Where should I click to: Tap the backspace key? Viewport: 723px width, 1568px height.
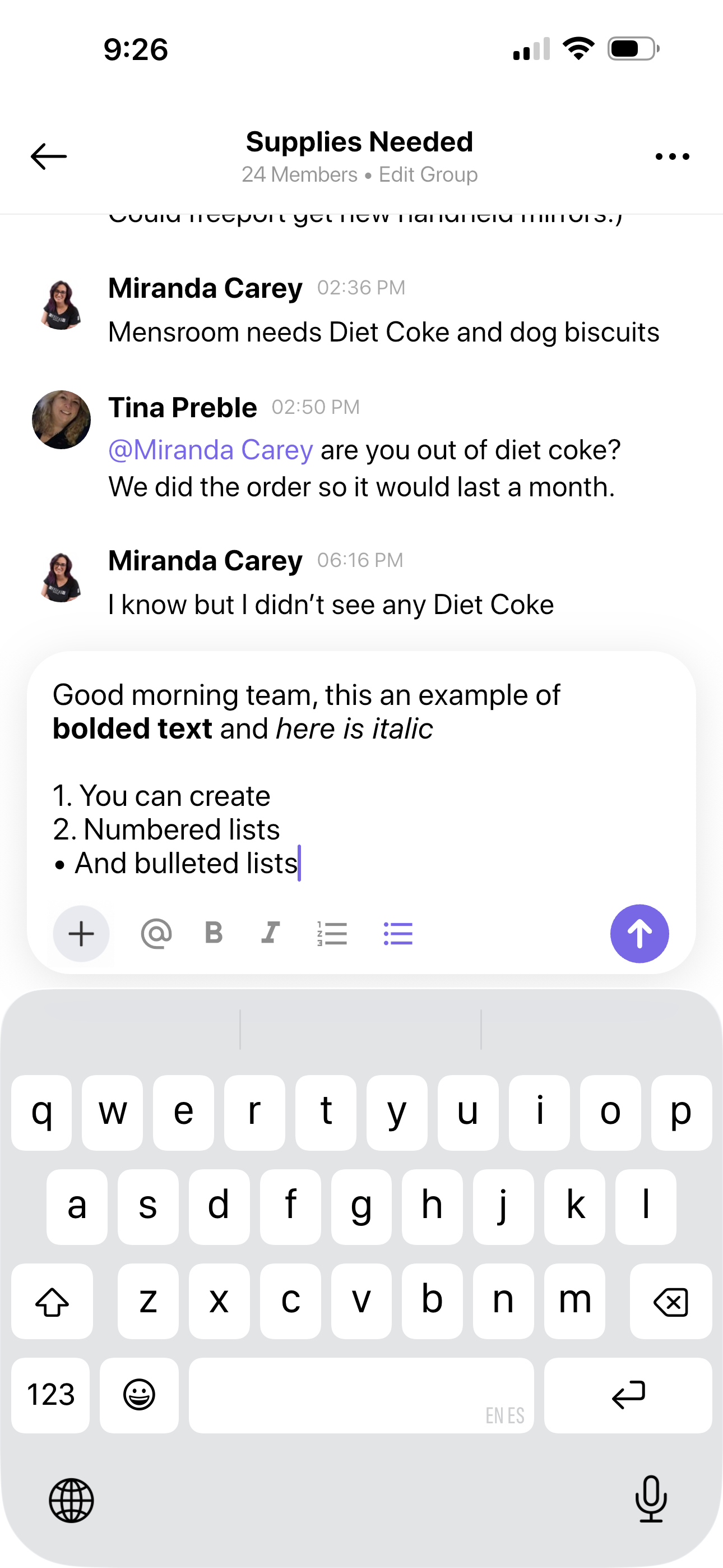(x=671, y=1302)
